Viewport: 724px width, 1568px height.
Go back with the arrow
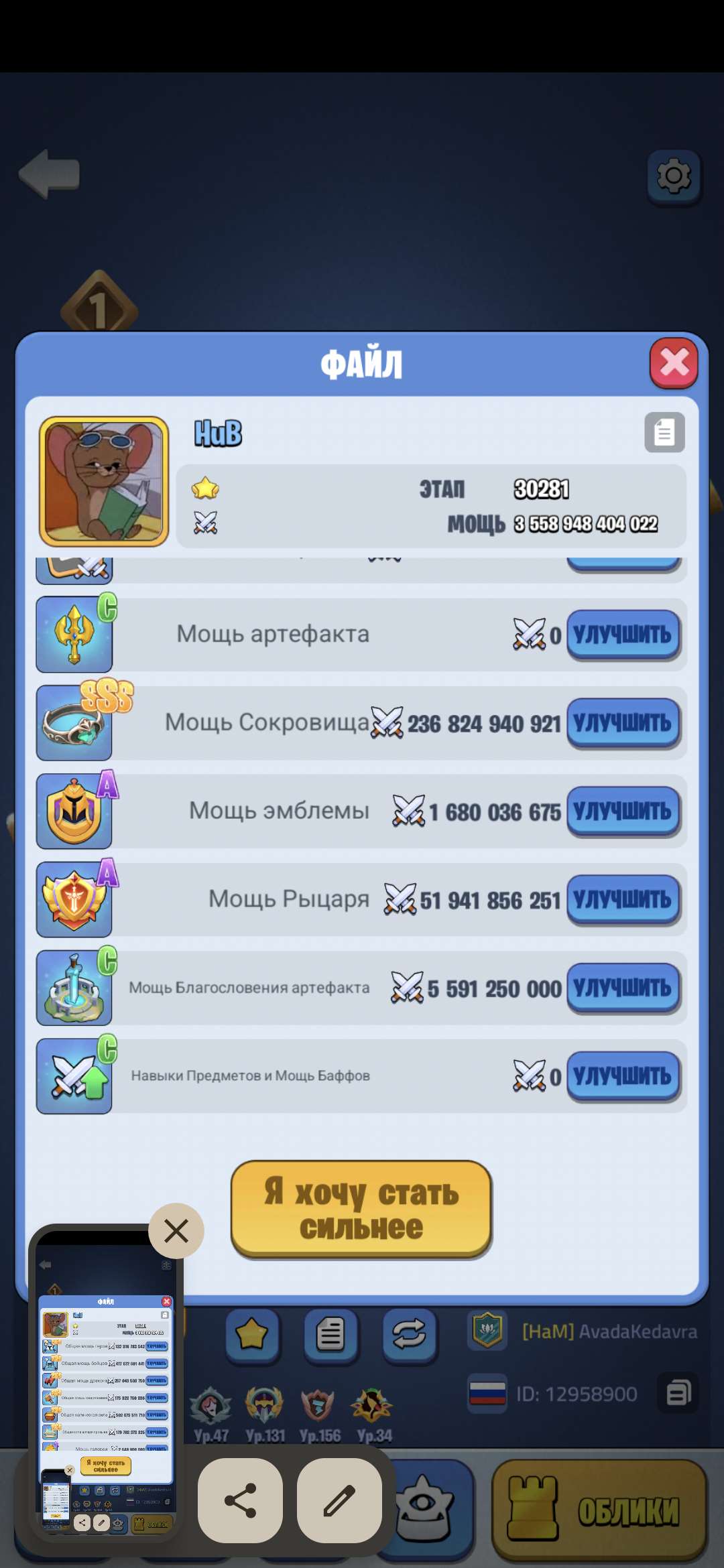click(x=50, y=174)
